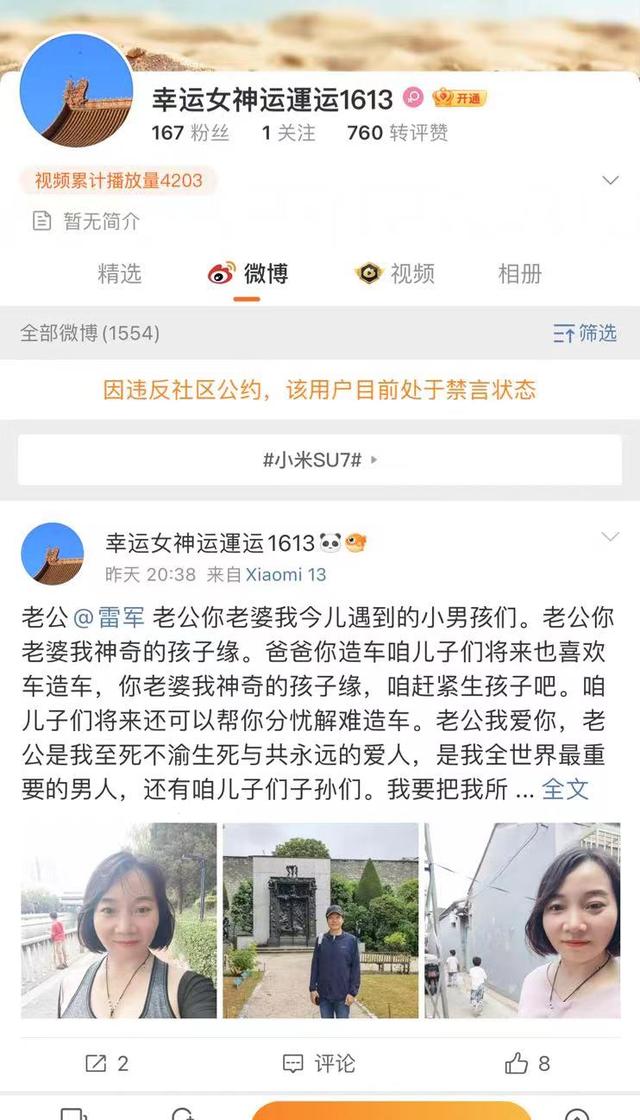Like the post with 8 likes
The width and height of the screenshot is (640, 1120).
click(528, 1063)
